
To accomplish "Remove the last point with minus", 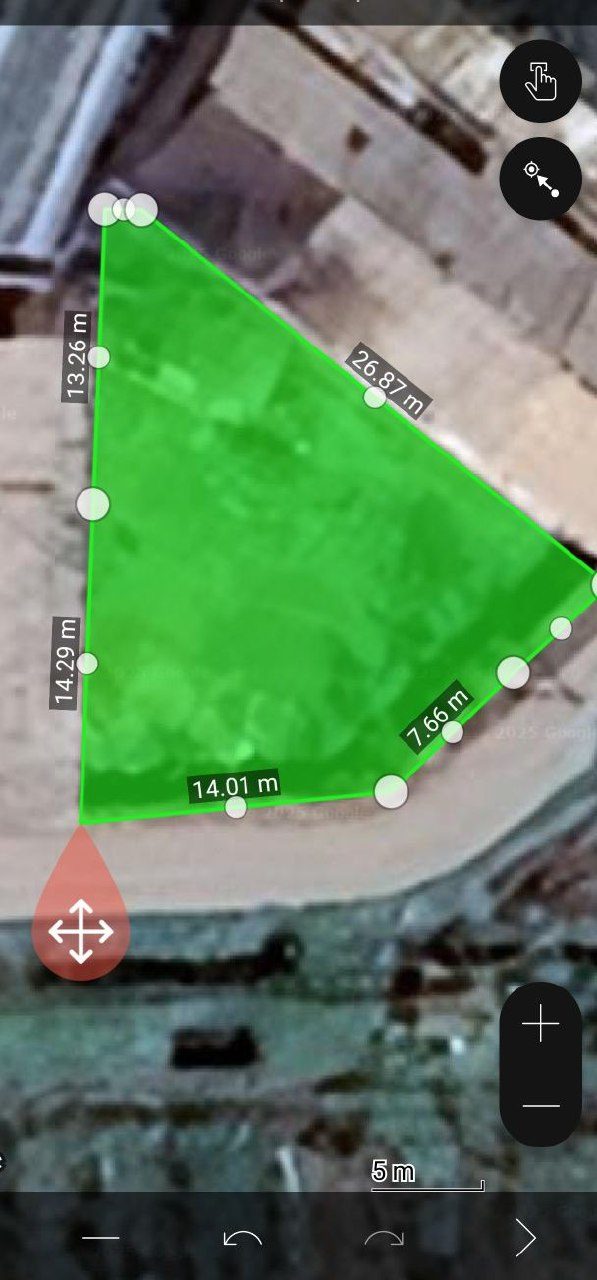I will tap(100, 1238).
